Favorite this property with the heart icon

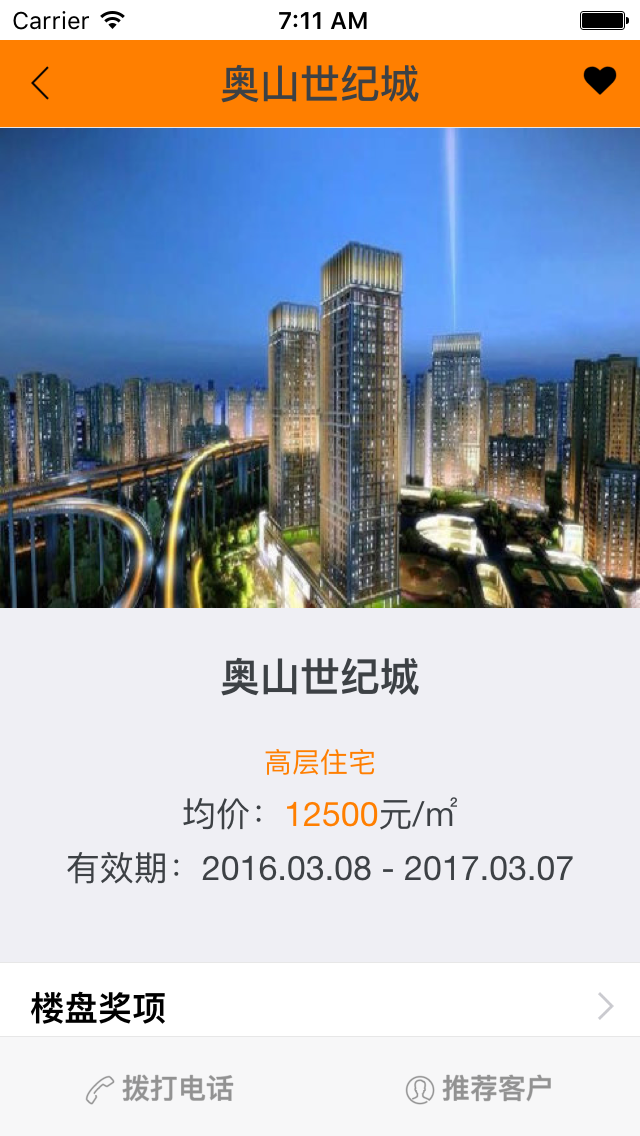(x=600, y=80)
